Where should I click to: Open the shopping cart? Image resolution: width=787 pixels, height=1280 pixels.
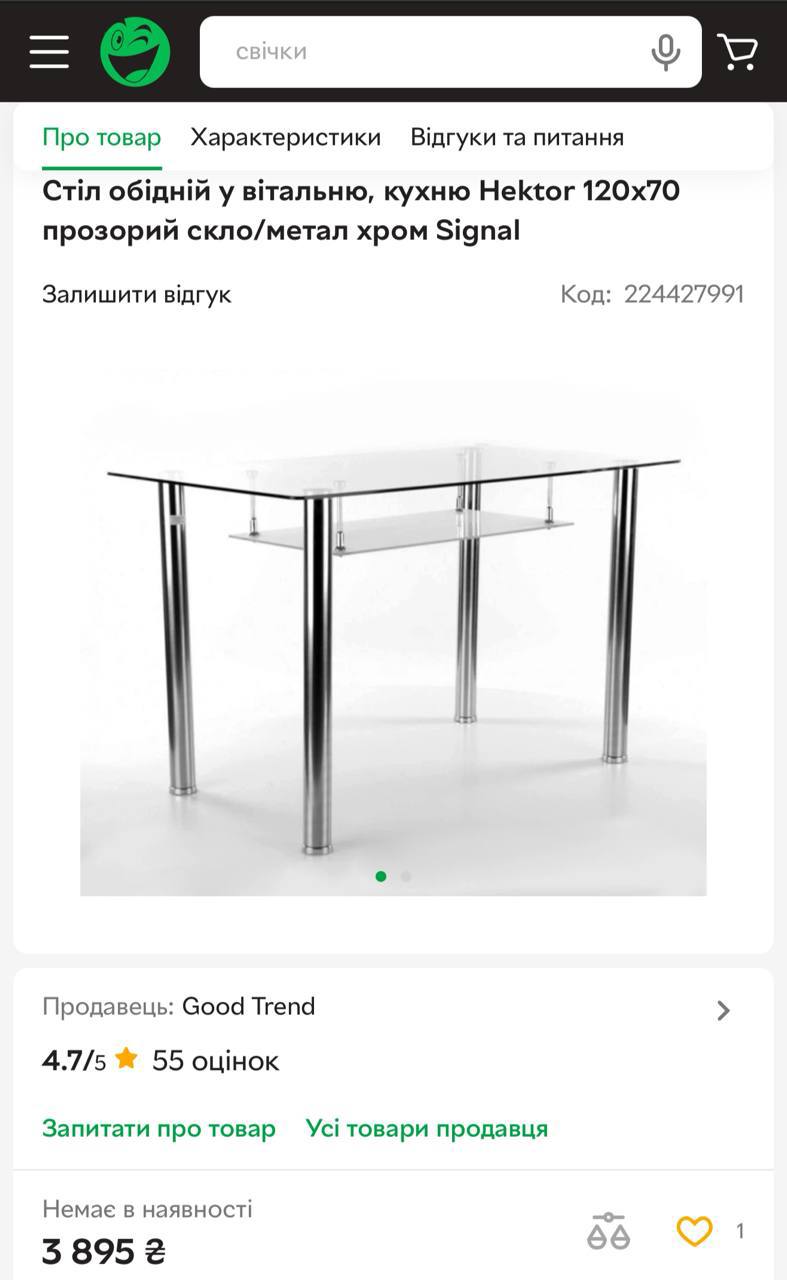(738, 52)
